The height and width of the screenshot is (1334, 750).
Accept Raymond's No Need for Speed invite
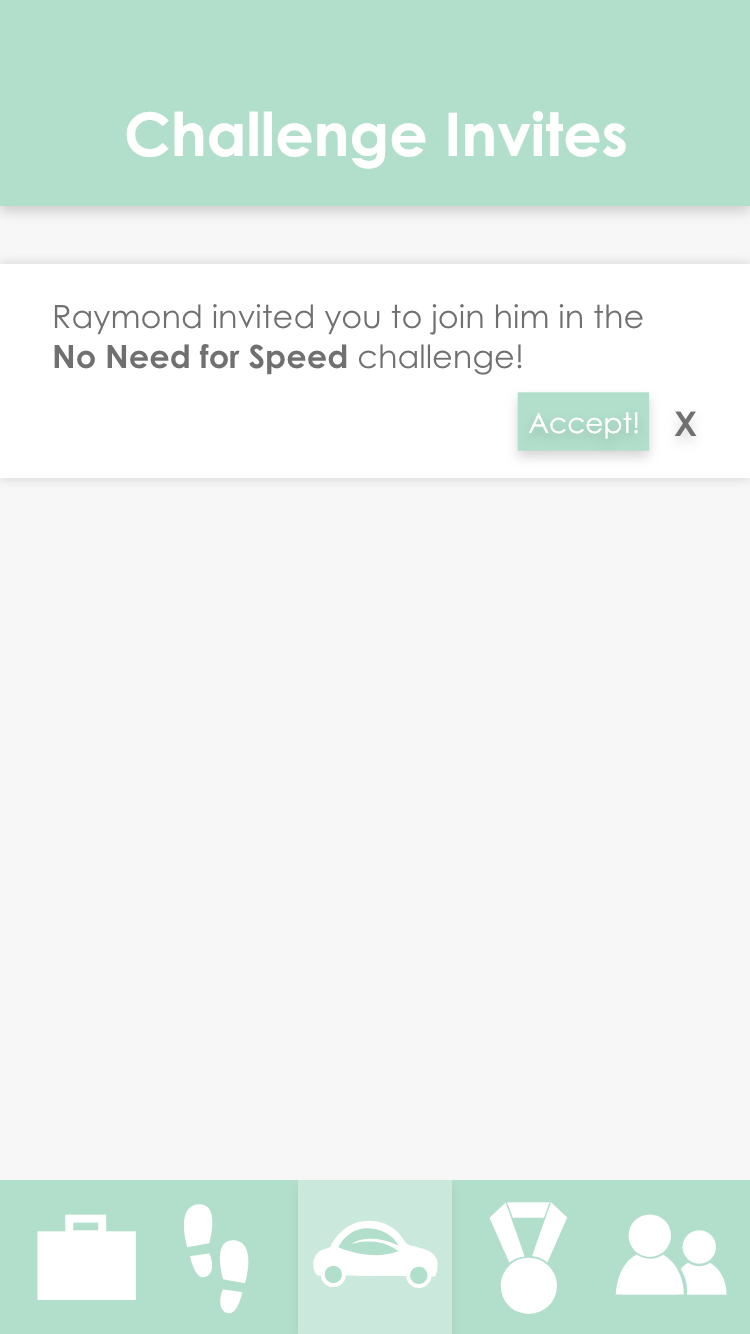(583, 422)
